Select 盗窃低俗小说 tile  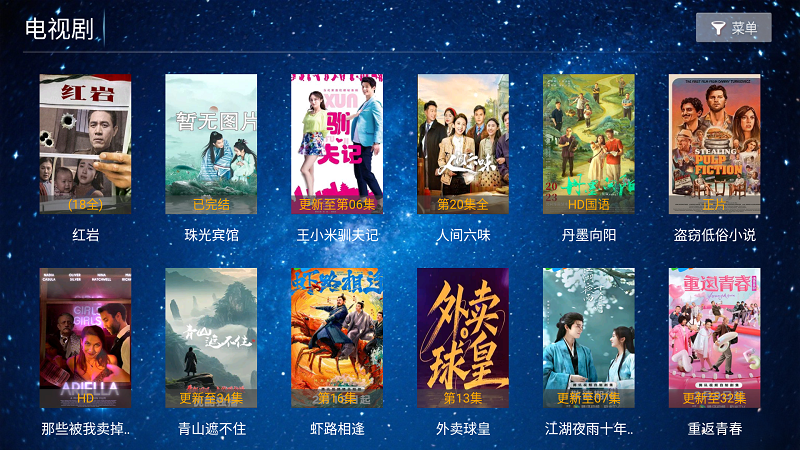[x=714, y=144]
